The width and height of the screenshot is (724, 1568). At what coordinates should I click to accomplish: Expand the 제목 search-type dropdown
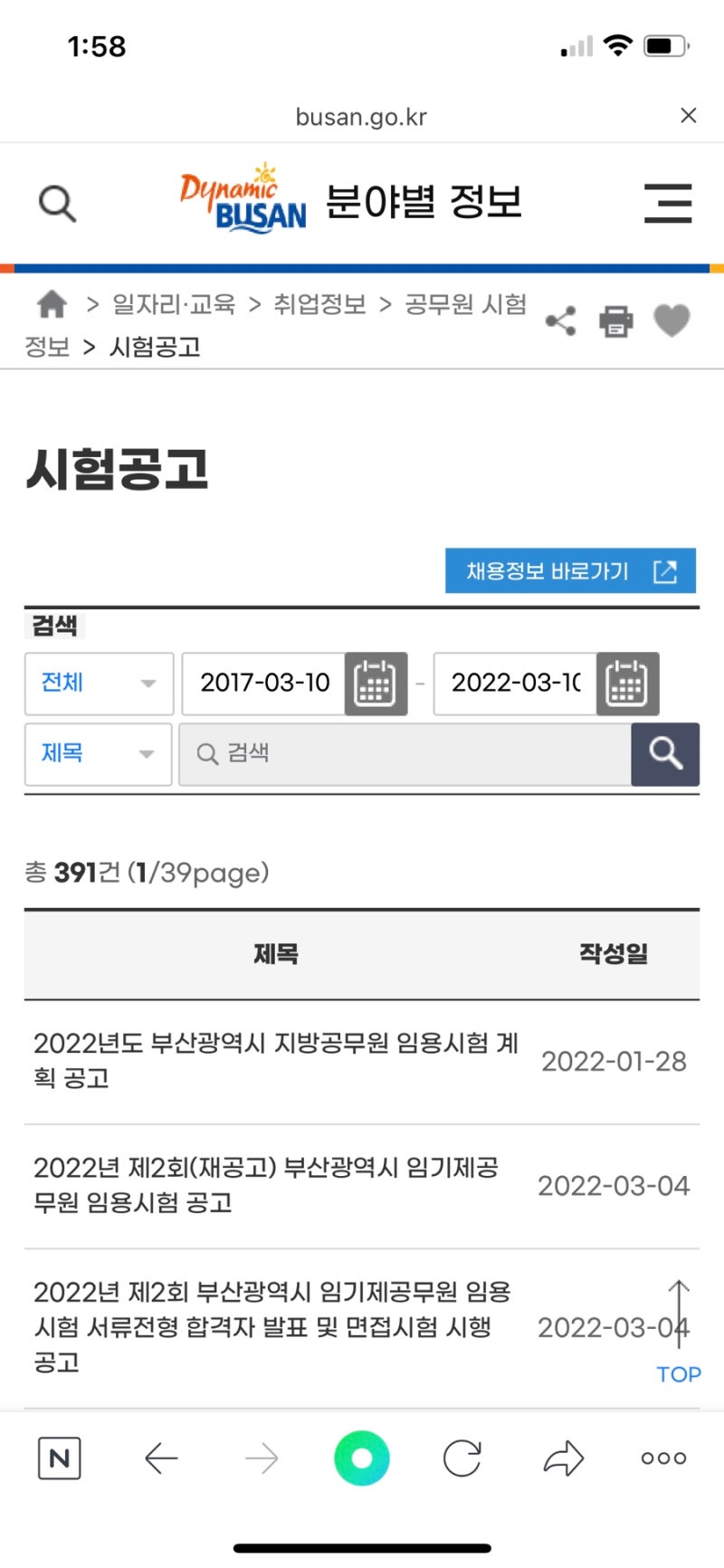(x=99, y=754)
